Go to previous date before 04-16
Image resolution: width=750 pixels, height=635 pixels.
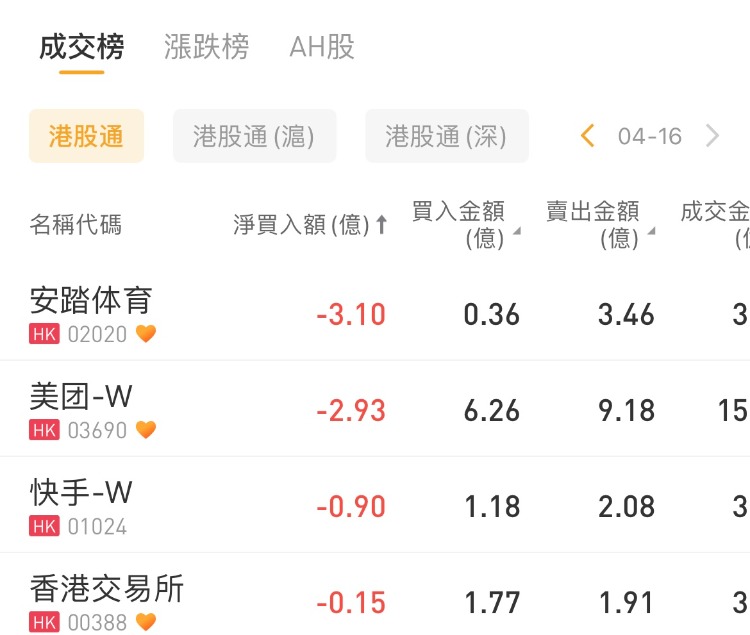tap(588, 136)
